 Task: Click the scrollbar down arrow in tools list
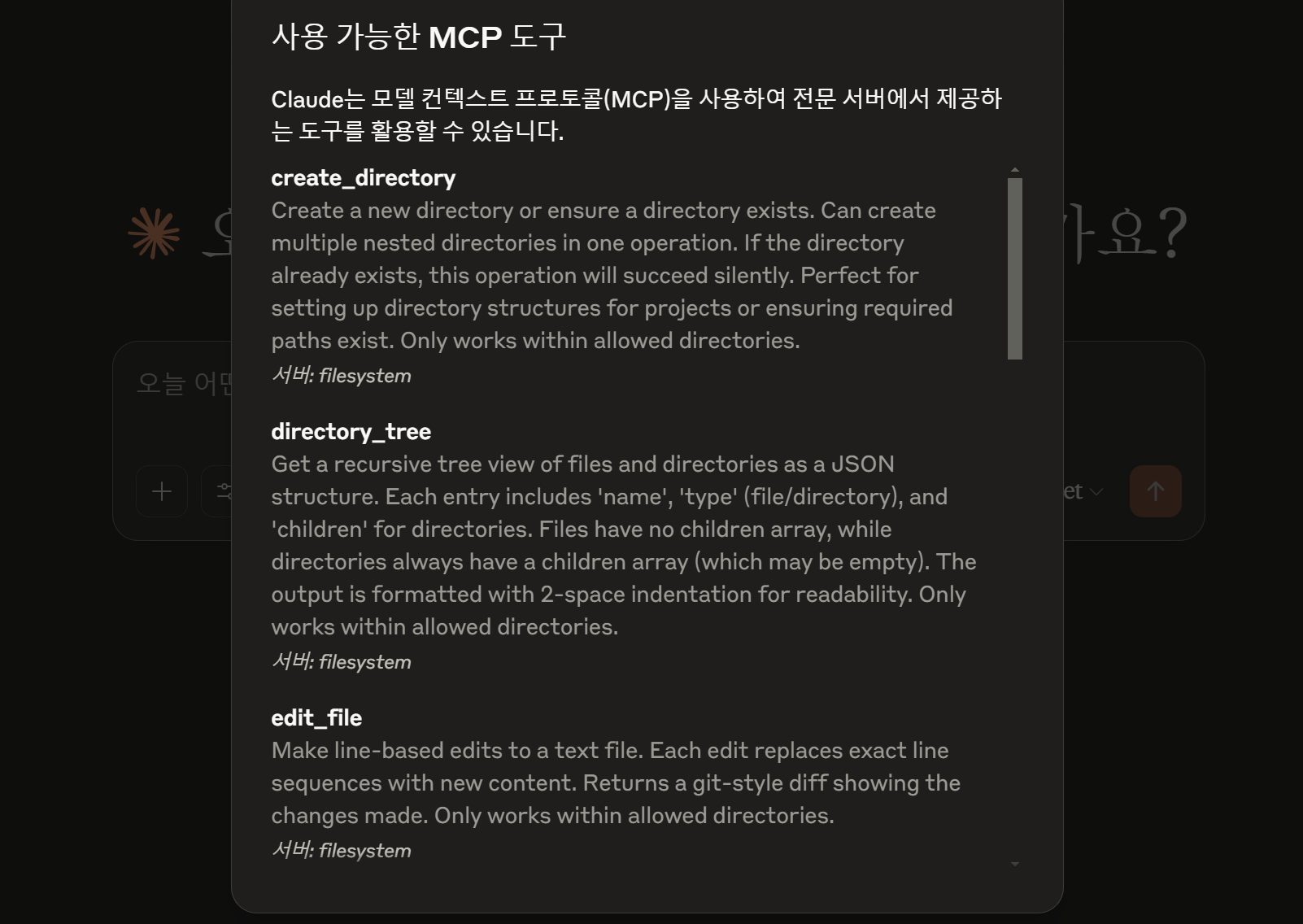1014,864
